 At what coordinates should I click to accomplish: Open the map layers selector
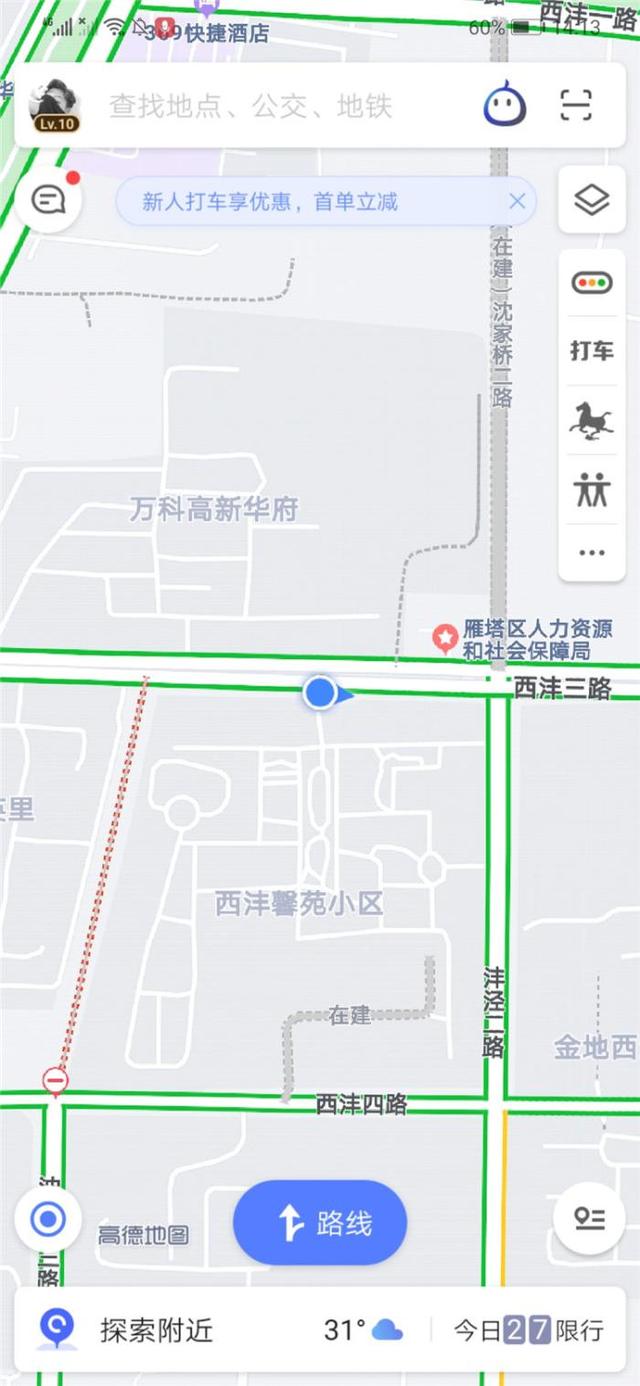(592, 200)
